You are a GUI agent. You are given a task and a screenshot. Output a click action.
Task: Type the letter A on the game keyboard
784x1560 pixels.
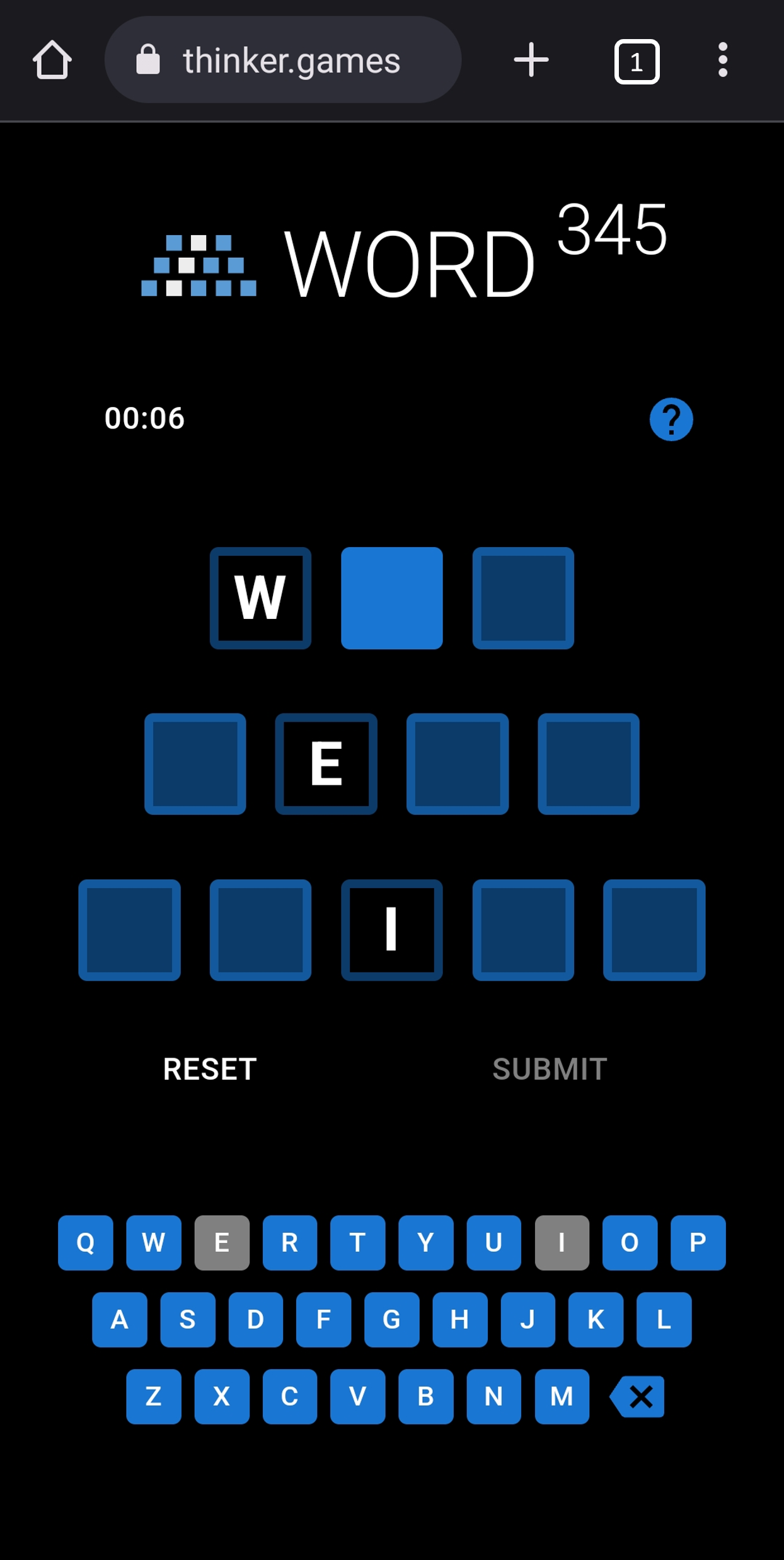tap(119, 1319)
